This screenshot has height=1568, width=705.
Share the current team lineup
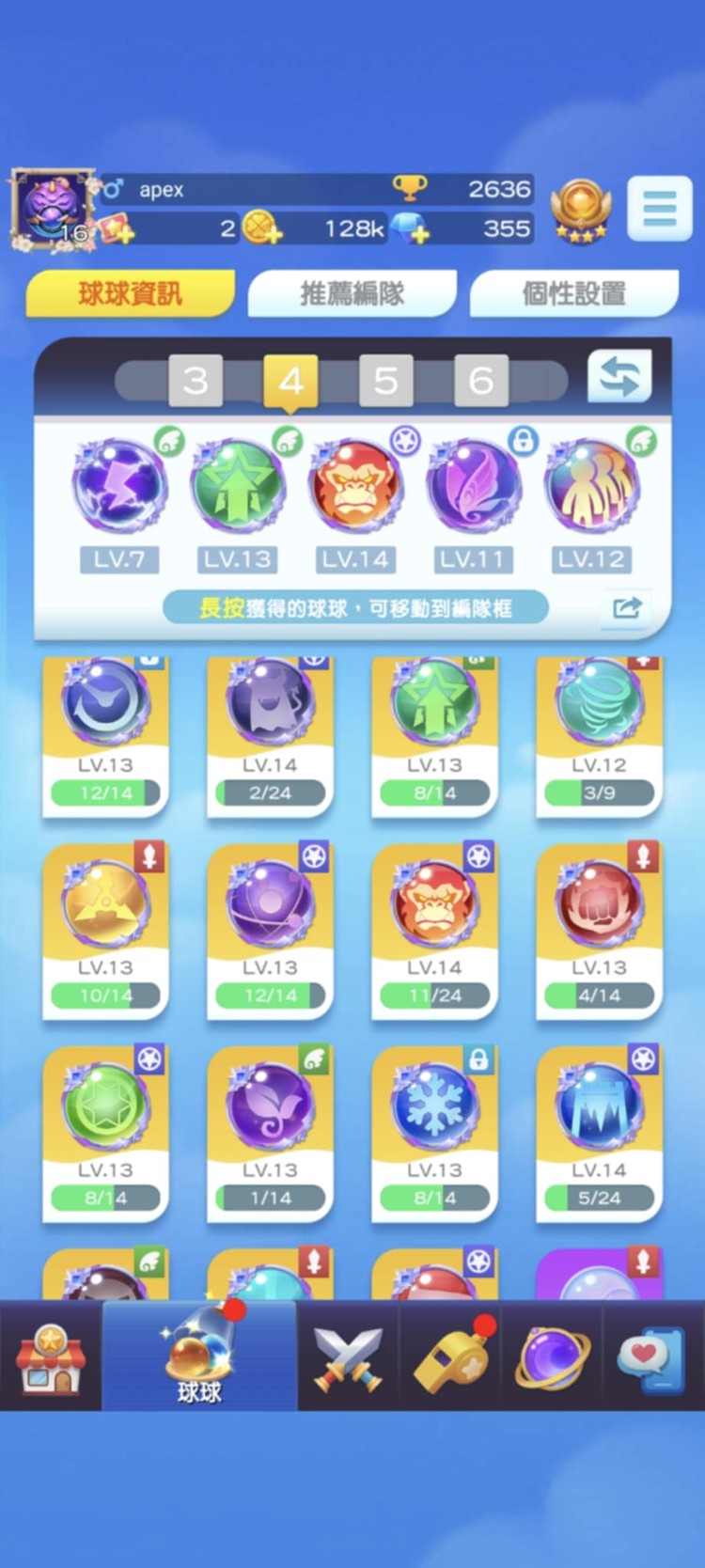627,608
